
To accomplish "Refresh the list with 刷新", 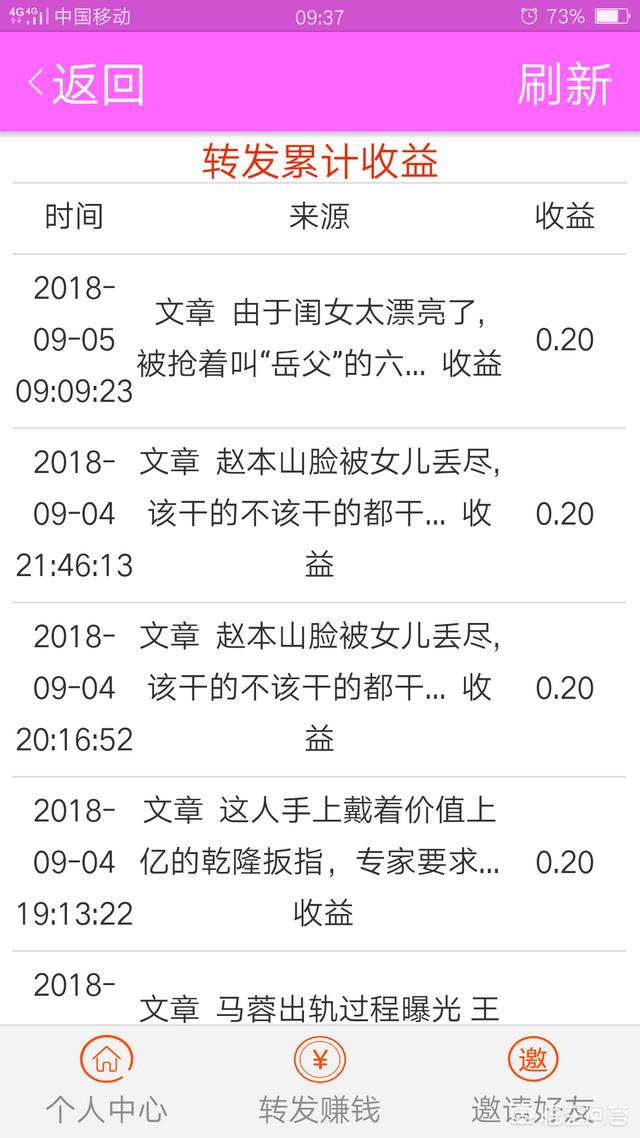I will 565,83.
